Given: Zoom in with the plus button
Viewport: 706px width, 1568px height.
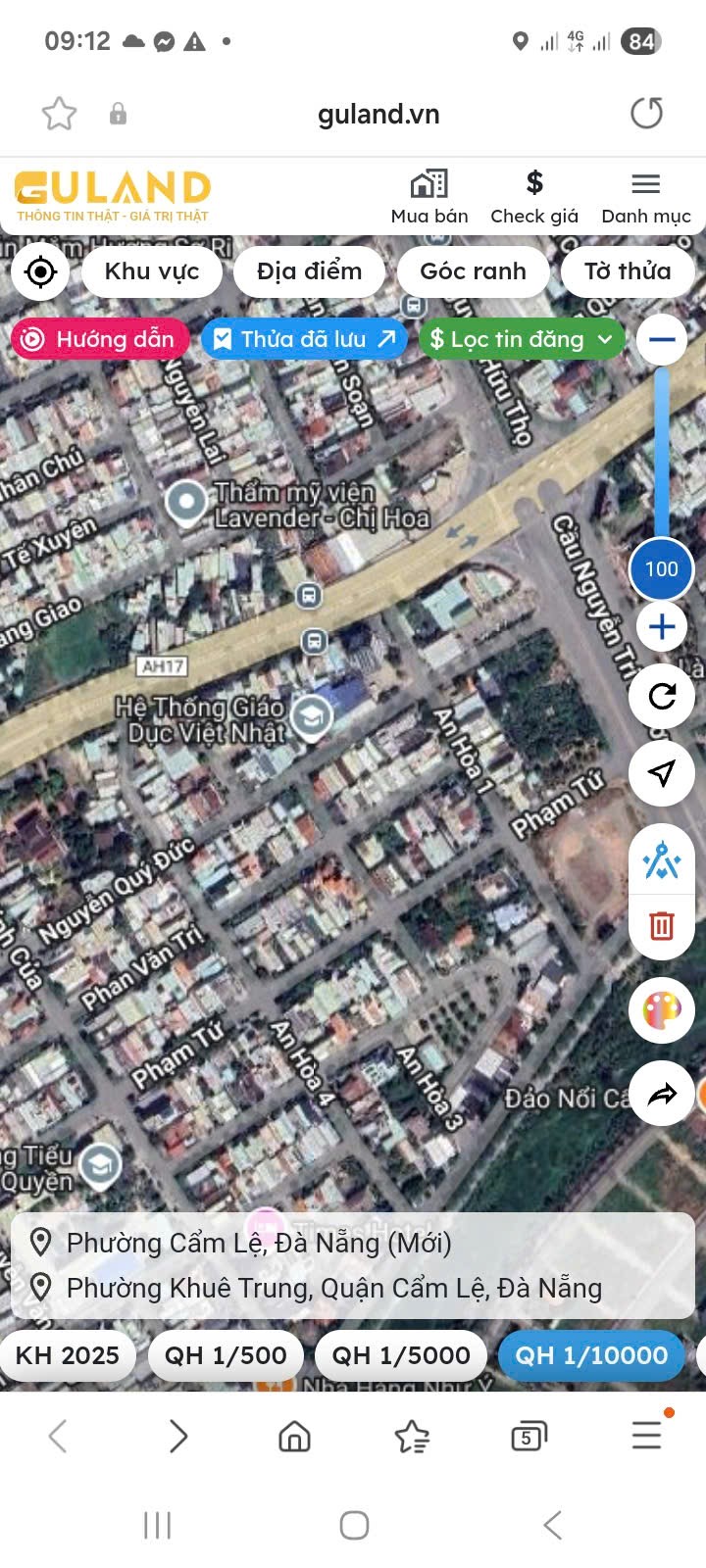Looking at the screenshot, I should pyautogui.click(x=662, y=626).
